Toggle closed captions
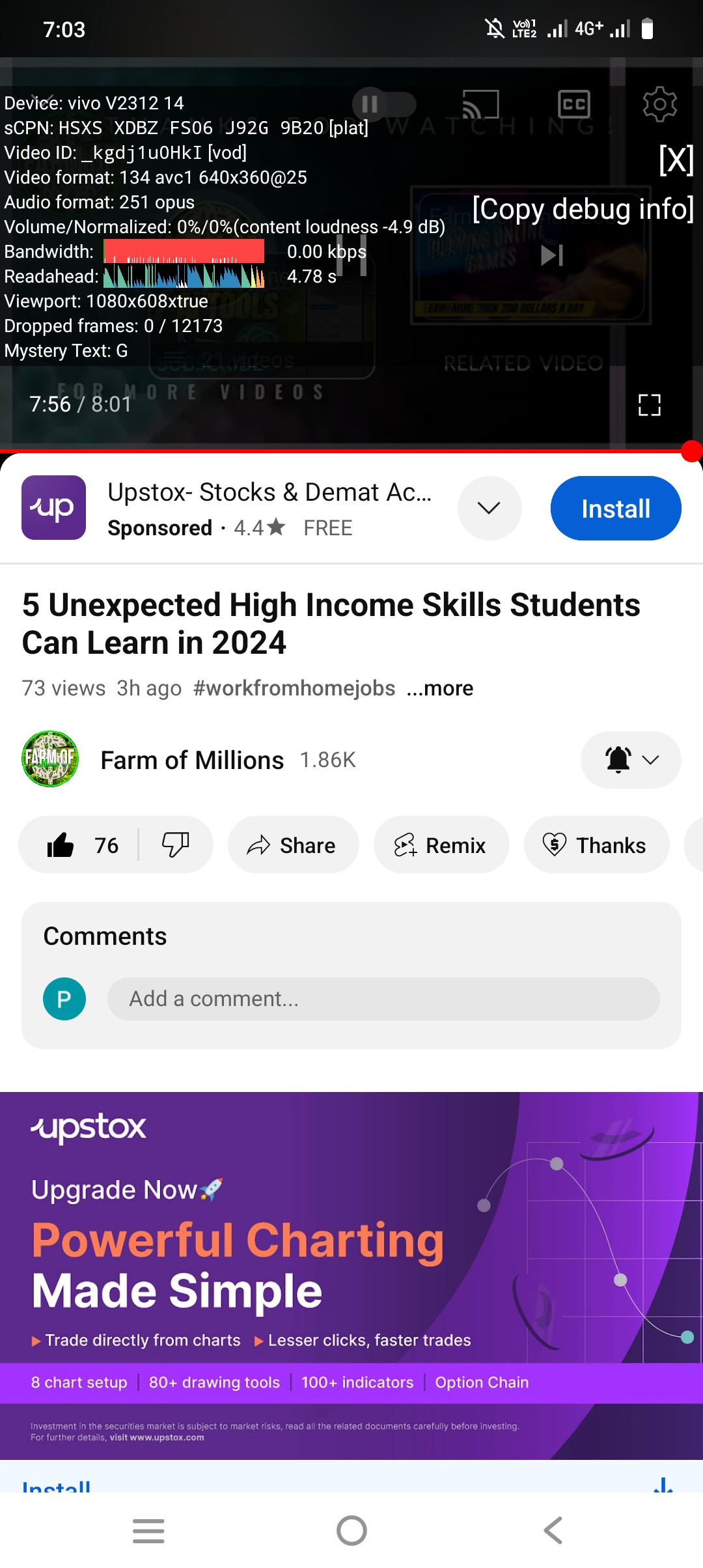The width and height of the screenshot is (703, 1568). pos(573,104)
